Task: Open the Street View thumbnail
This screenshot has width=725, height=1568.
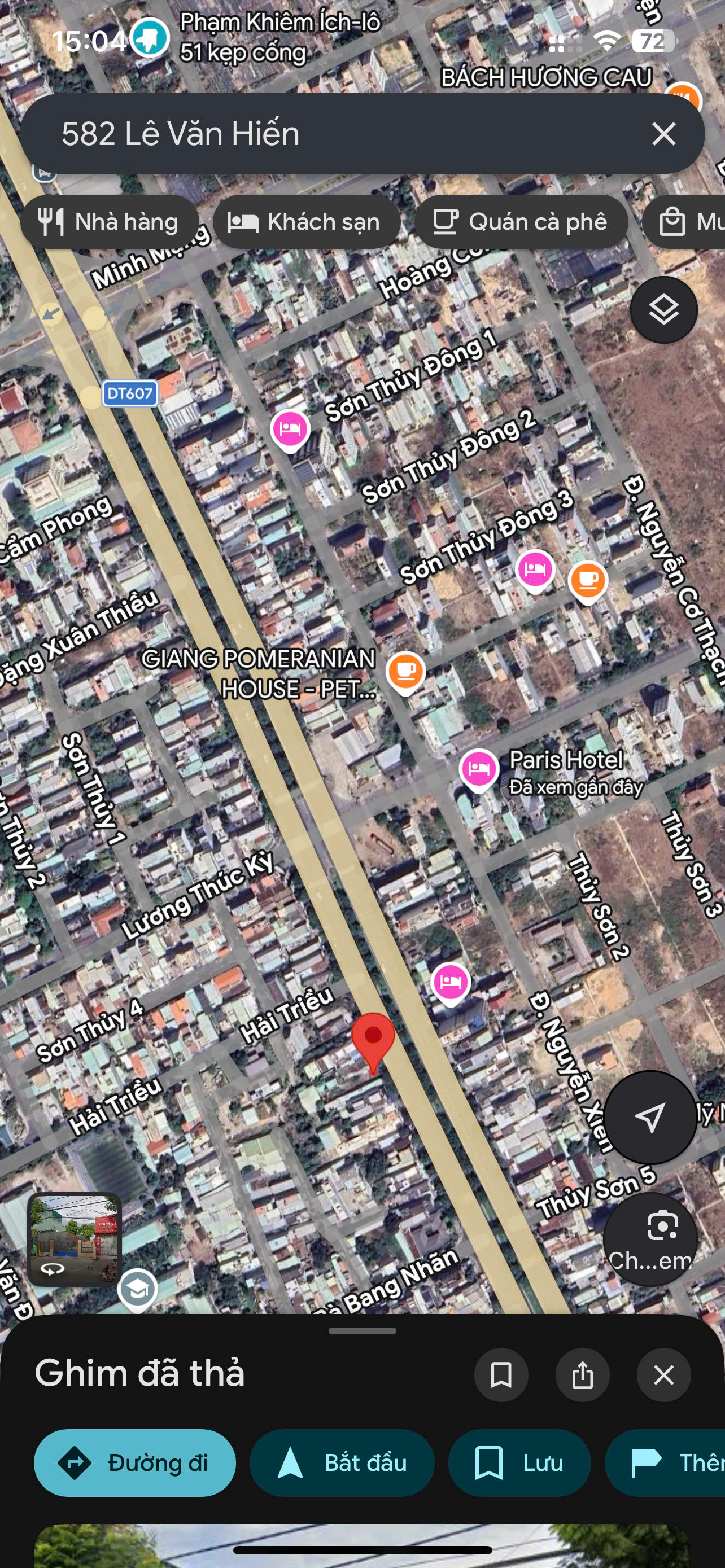Action: click(75, 1239)
